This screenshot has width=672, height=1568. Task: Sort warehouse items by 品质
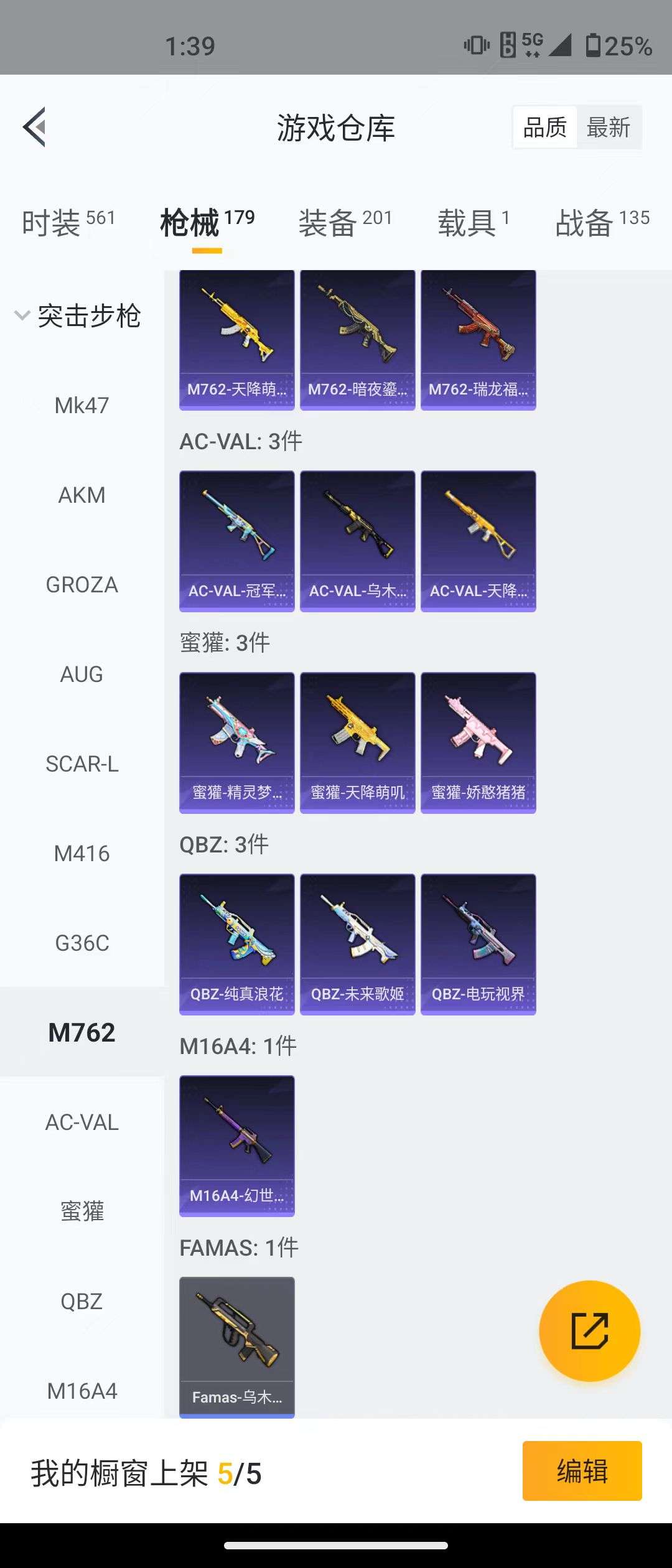[x=544, y=128]
